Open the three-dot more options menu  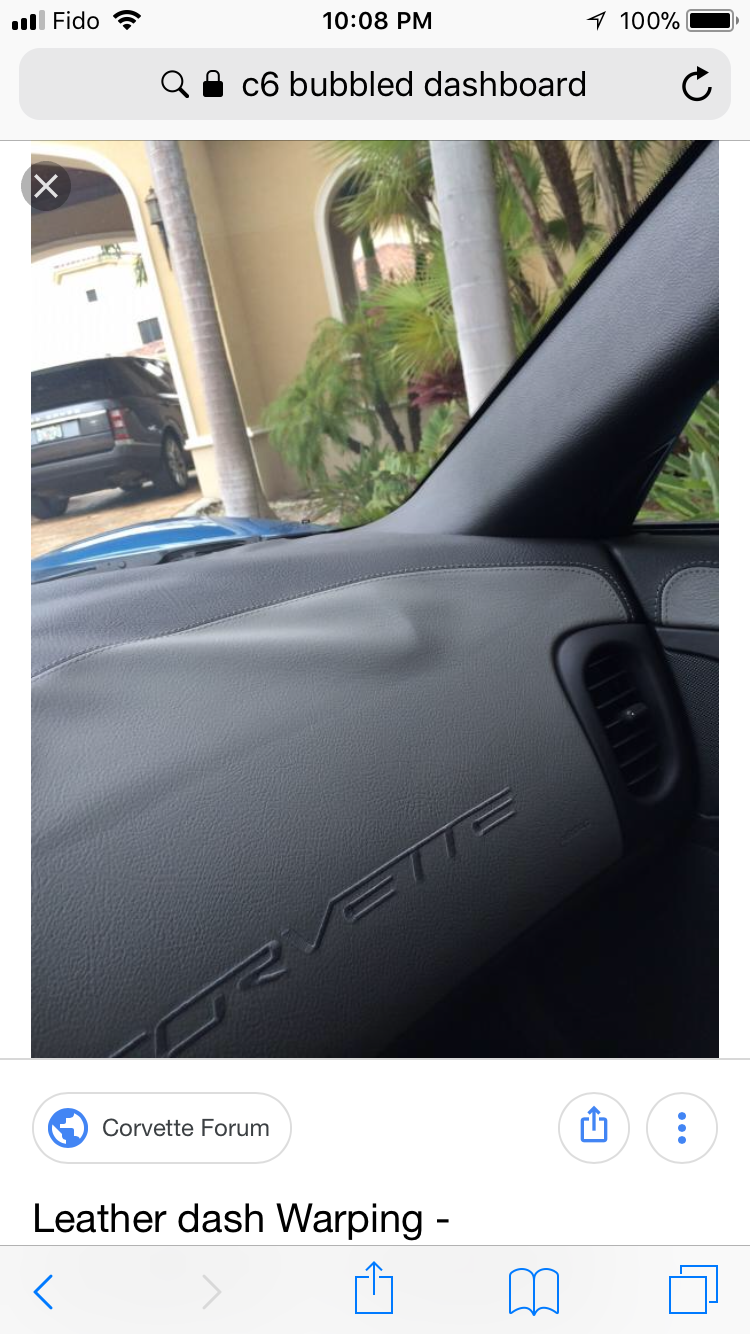click(682, 1128)
